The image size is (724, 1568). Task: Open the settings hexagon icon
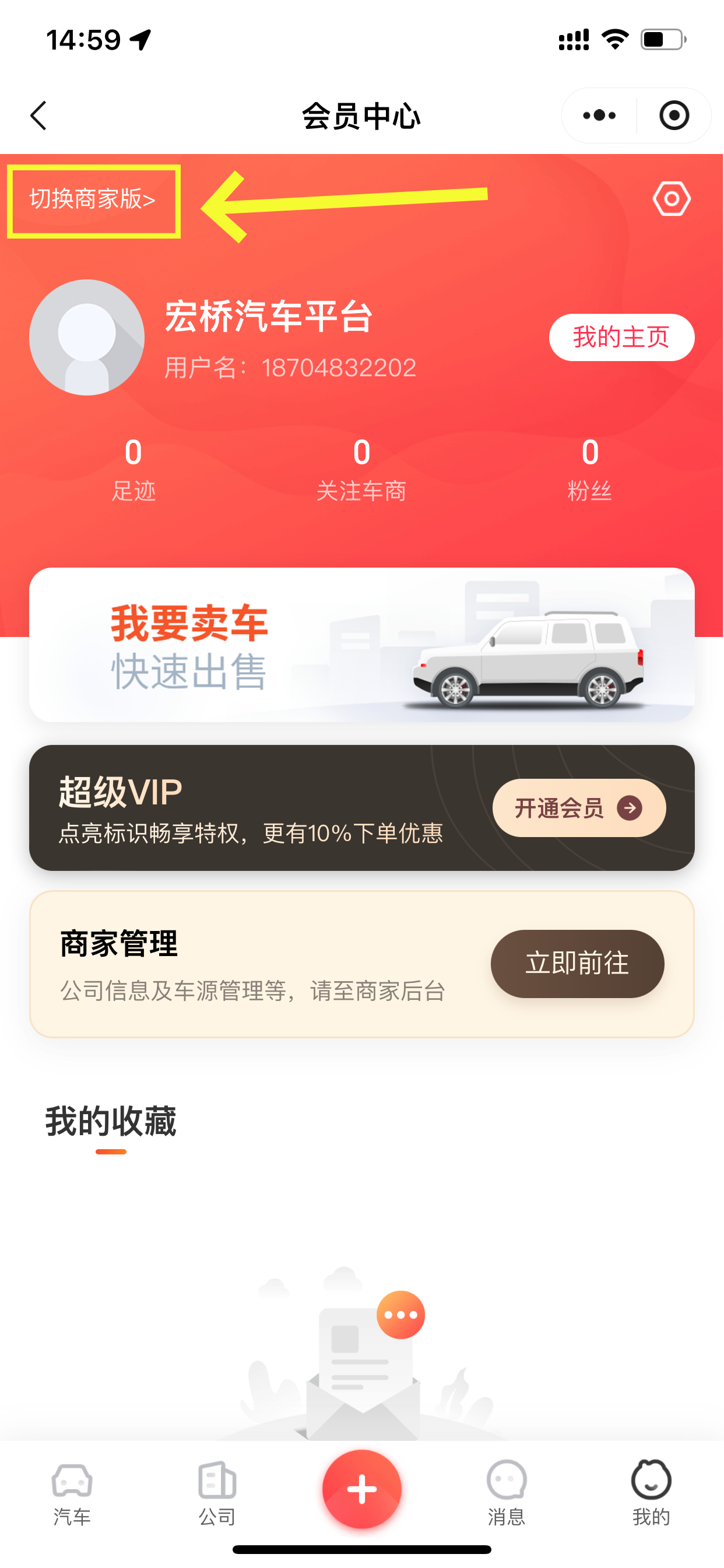(671, 198)
